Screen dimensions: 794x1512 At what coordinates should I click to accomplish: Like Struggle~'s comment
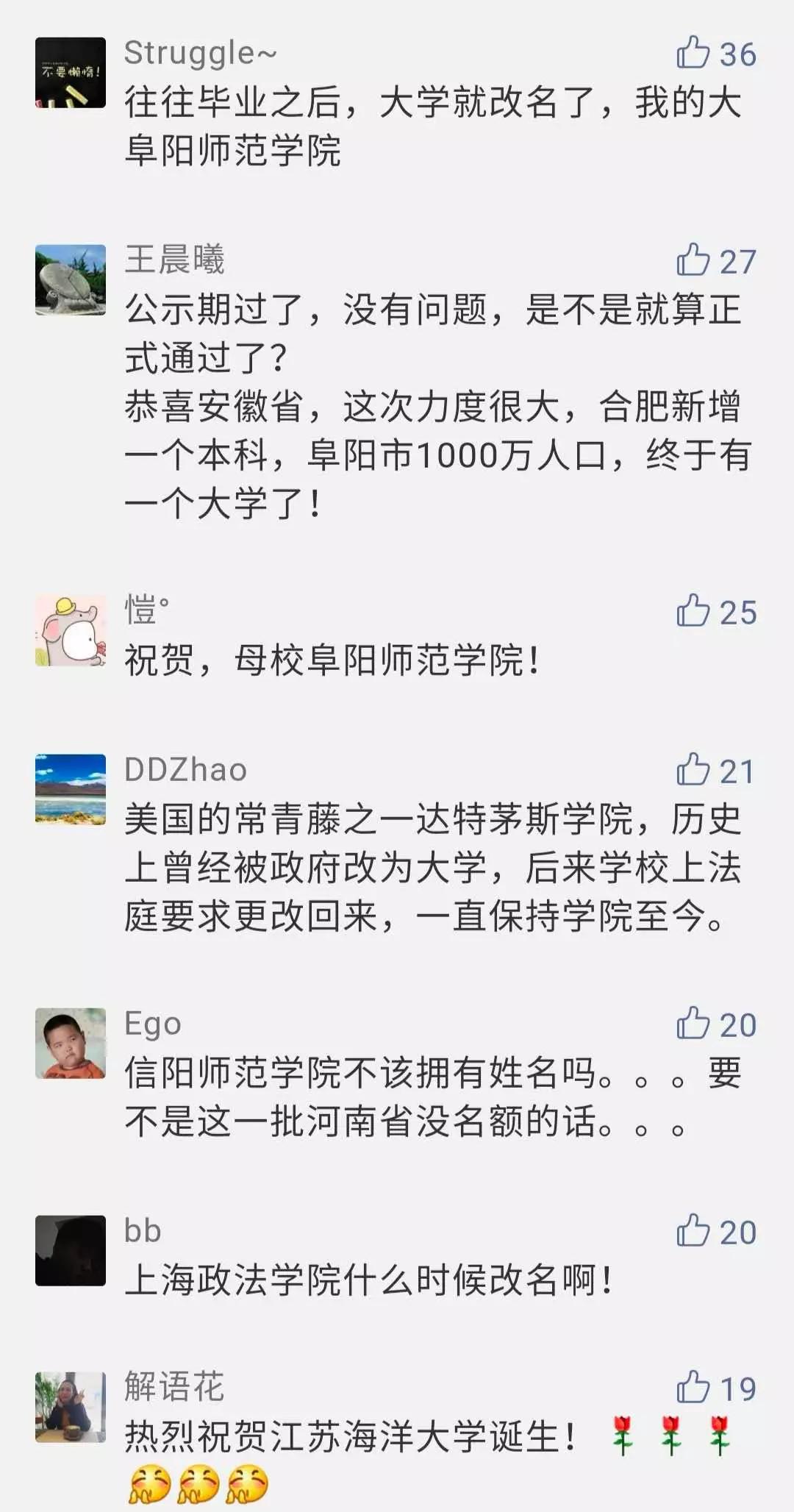pyautogui.click(x=693, y=53)
